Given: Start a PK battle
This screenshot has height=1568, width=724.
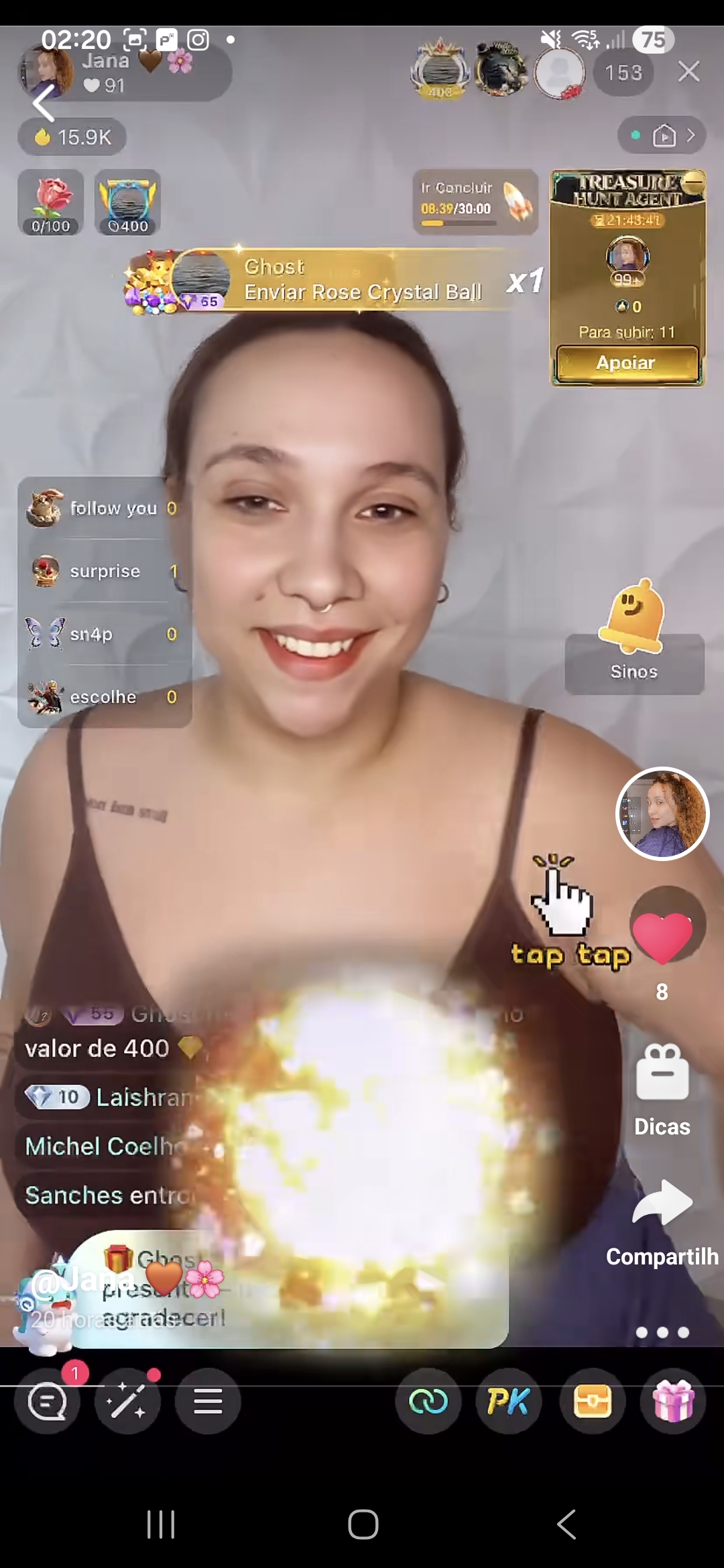Looking at the screenshot, I should coord(508,1401).
